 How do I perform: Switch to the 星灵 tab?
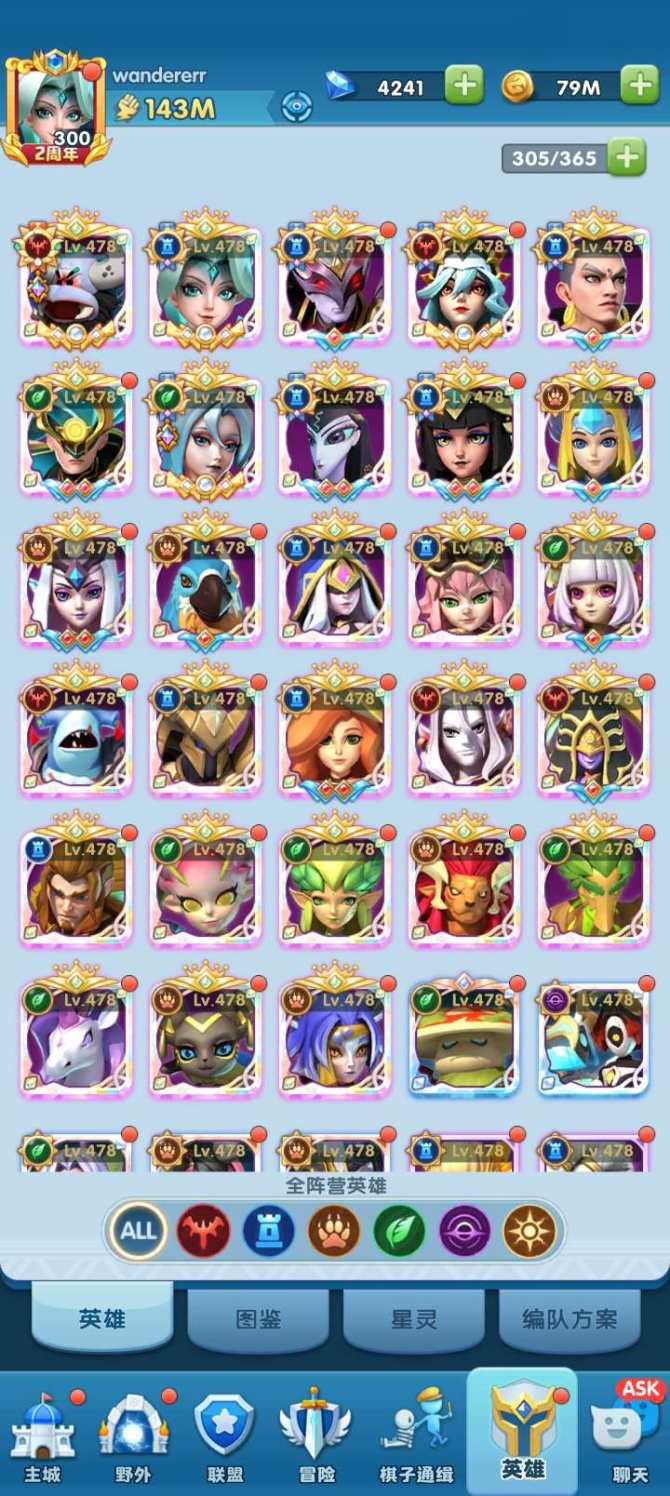[414, 1319]
